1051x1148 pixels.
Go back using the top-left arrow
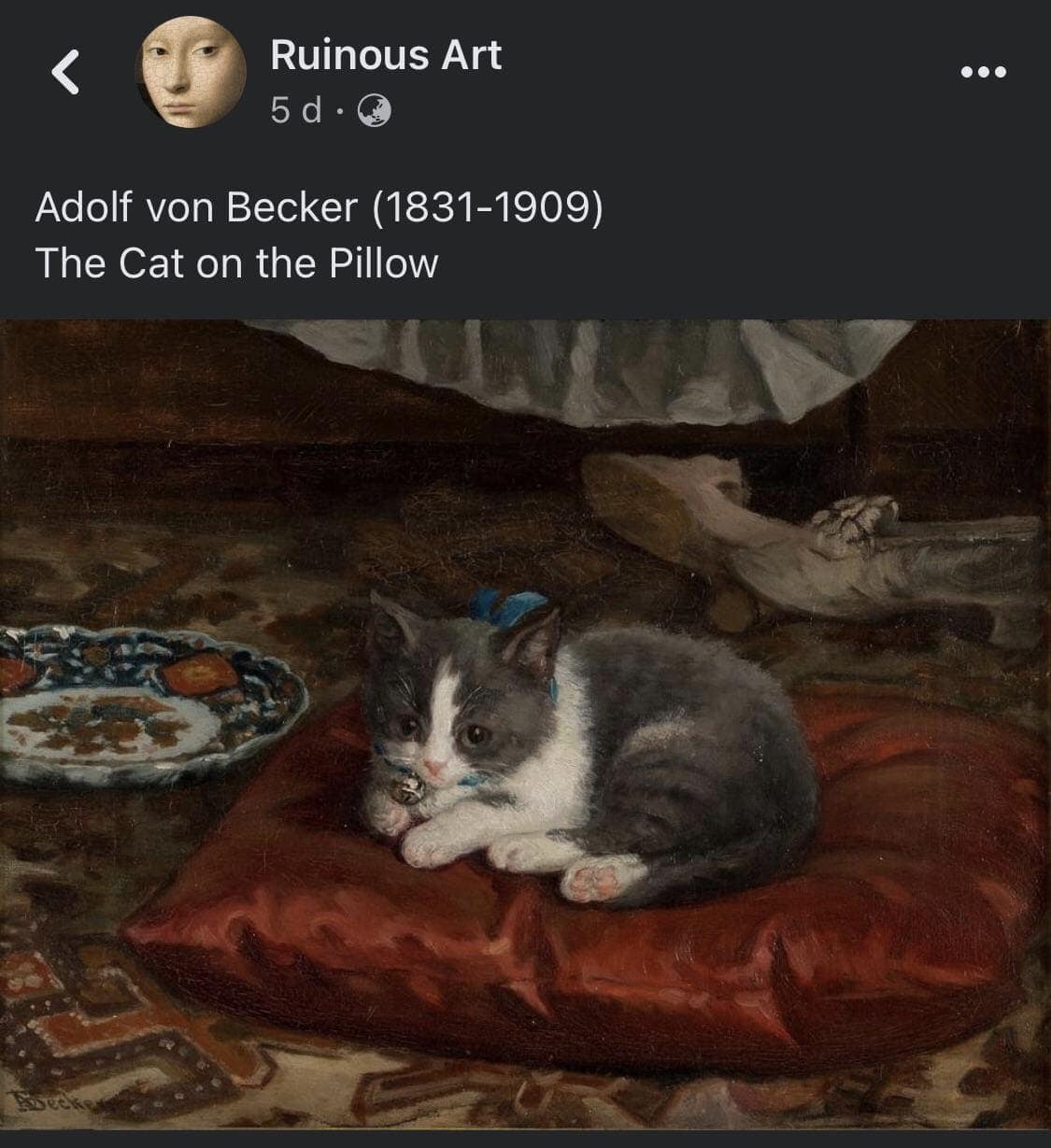pos(65,73)
